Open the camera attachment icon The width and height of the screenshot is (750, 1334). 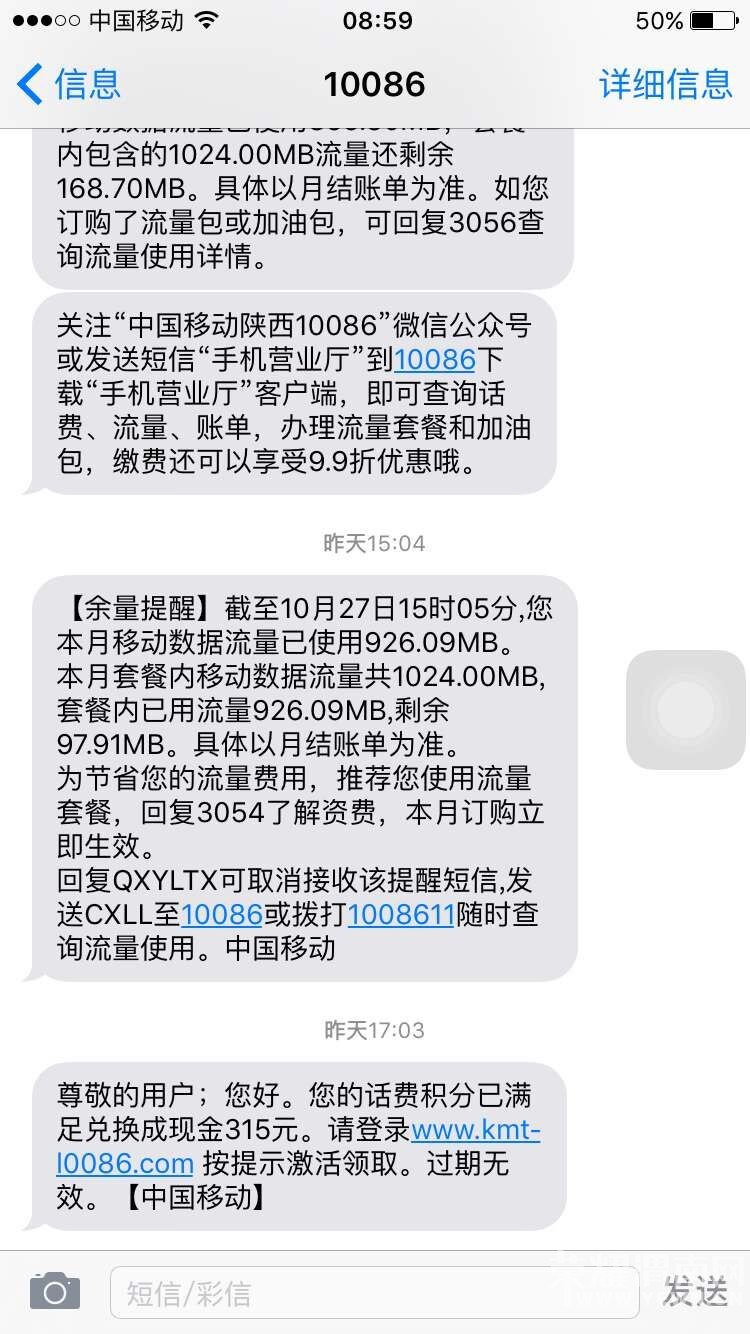tap(55, 1292)
